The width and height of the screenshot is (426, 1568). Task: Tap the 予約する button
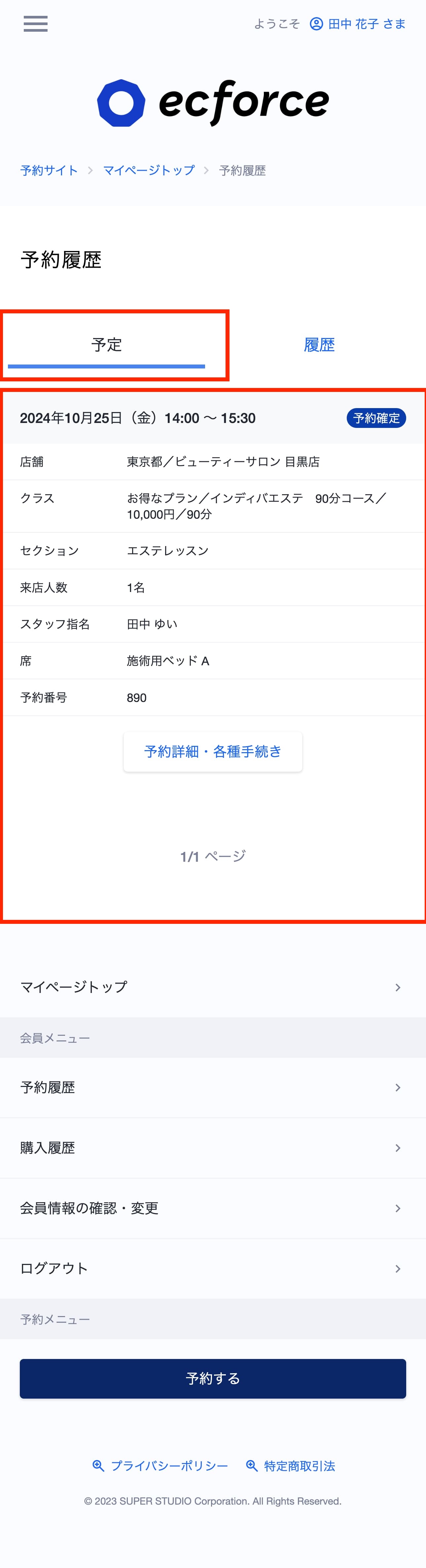pyautogui.click(x=212, y=1379)
